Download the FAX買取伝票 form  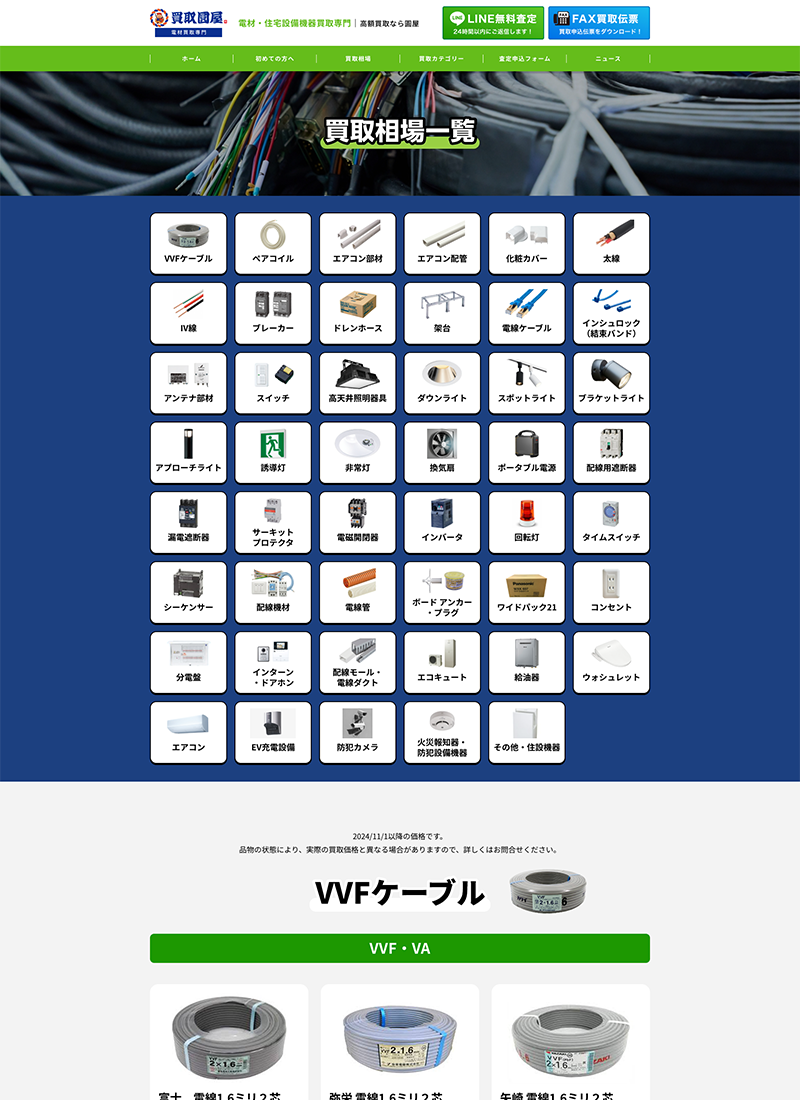tap(598, 23)
